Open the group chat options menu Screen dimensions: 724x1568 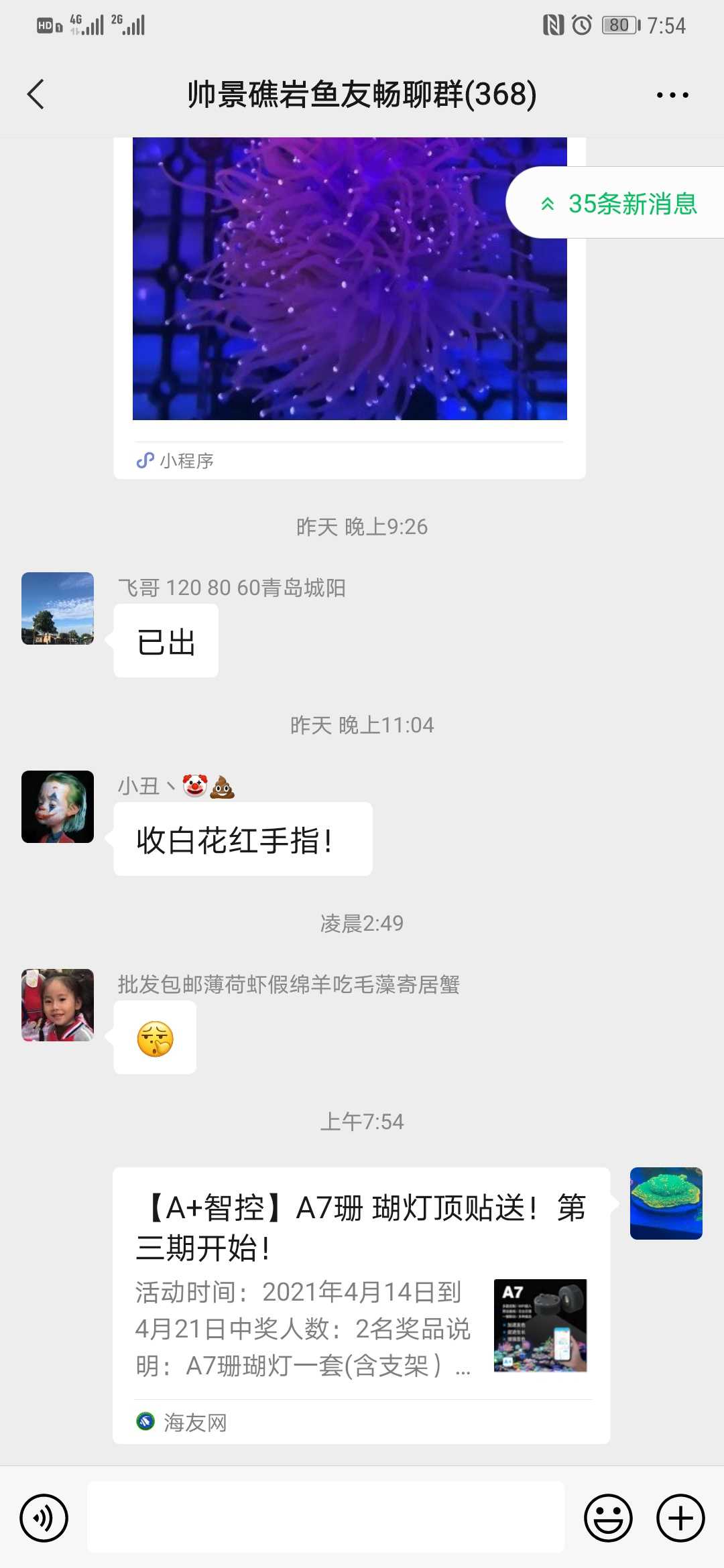click(672, 95)
